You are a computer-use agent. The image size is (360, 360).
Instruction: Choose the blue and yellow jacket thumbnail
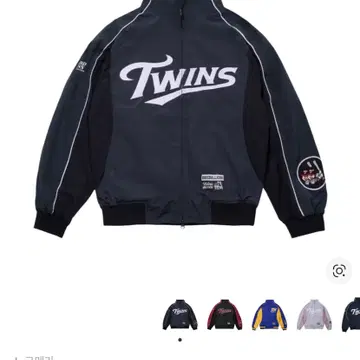pos(269,315)
